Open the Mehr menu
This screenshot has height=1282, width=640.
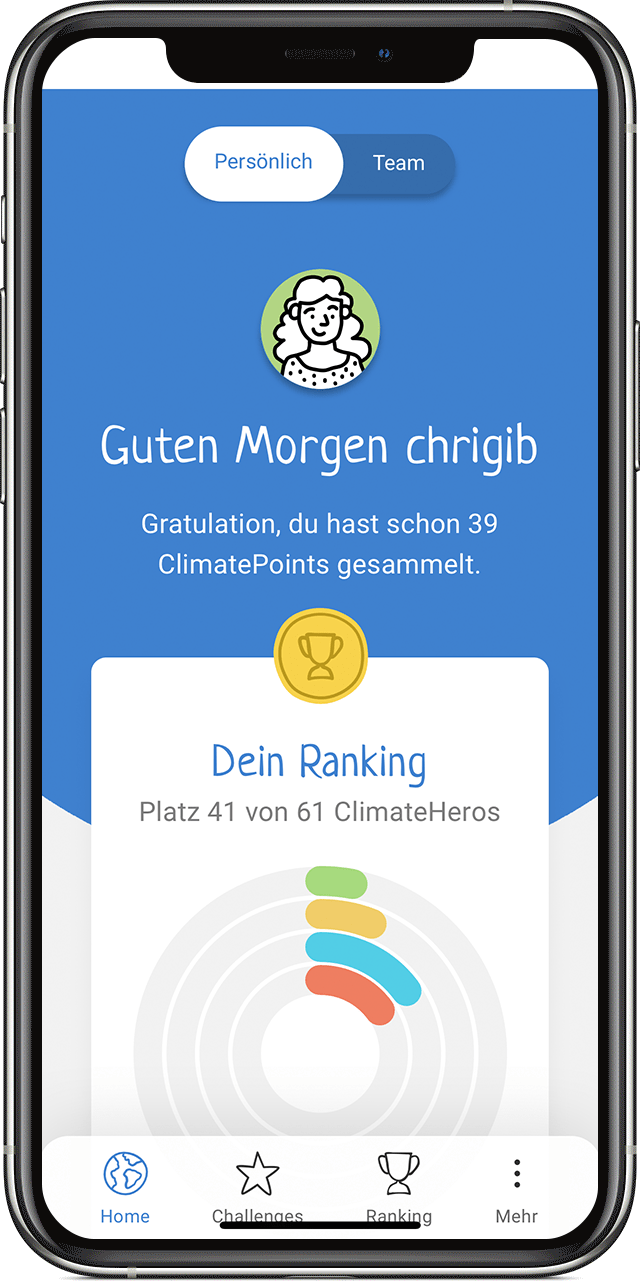tap(516, 1187)
